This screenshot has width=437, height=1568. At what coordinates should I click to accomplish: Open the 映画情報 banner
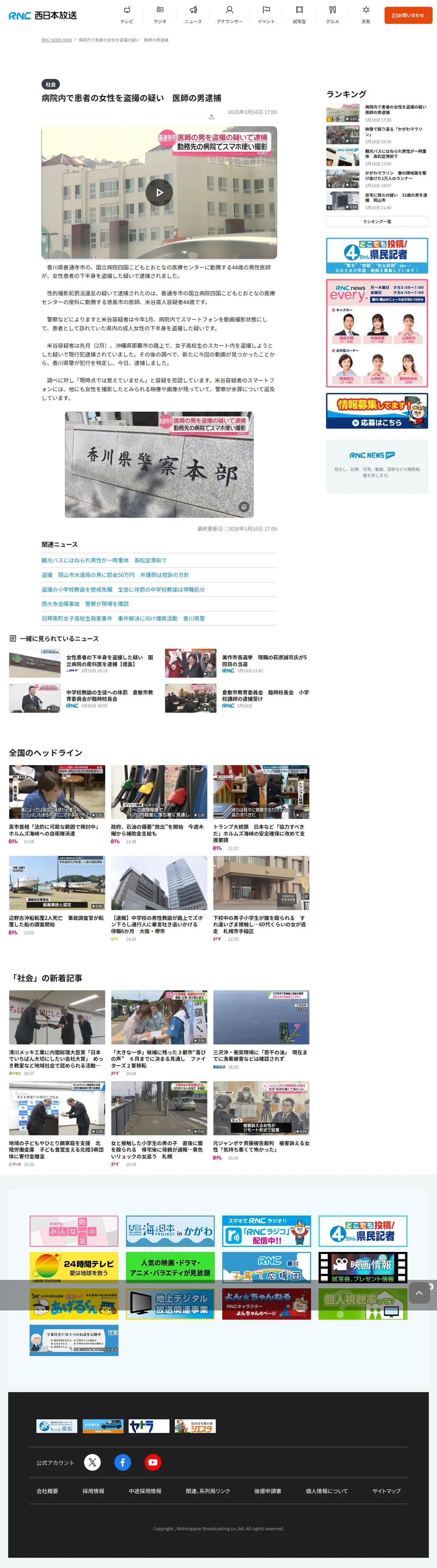tap(363, 1267)
